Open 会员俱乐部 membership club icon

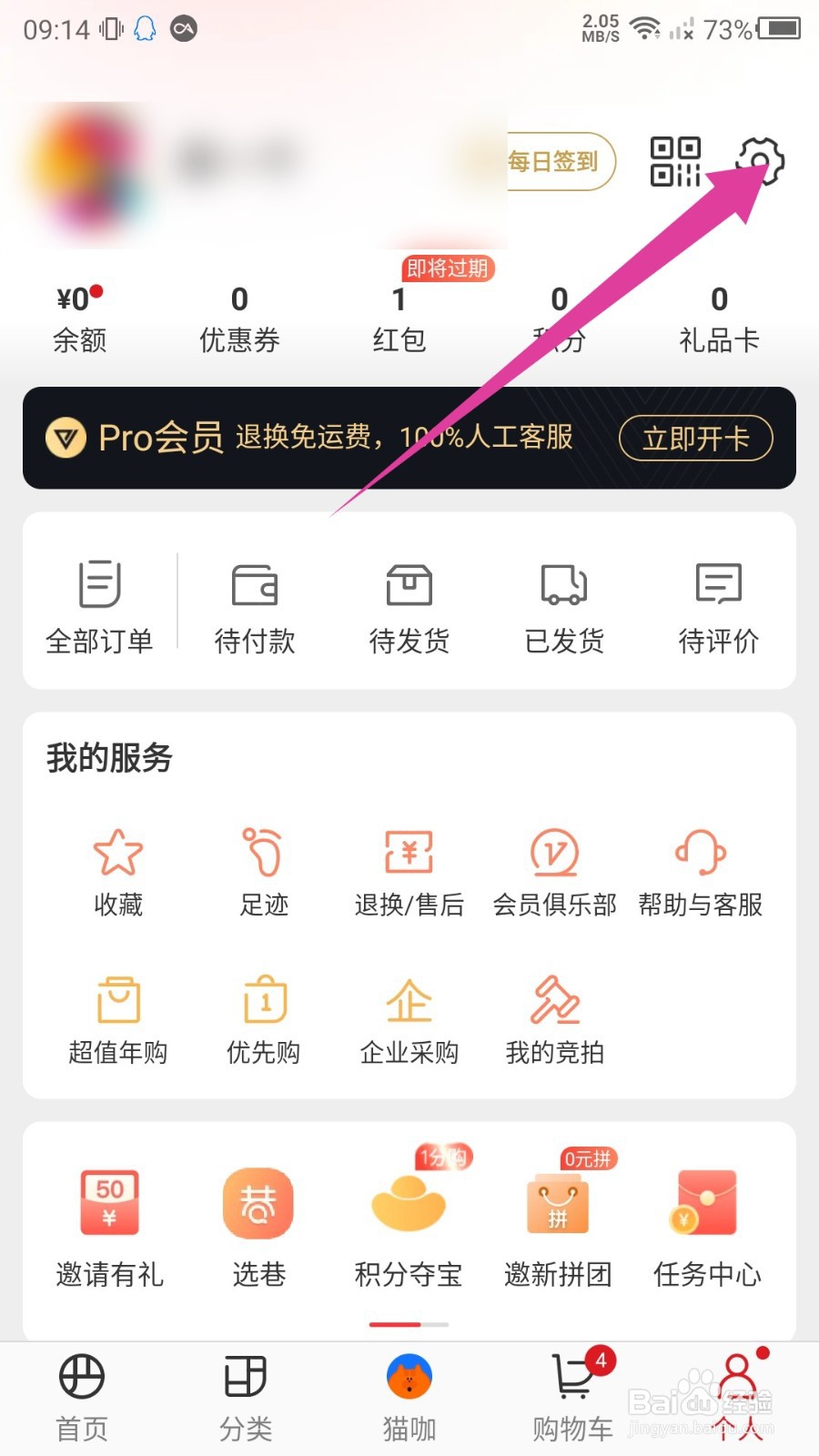coord(553,869)
